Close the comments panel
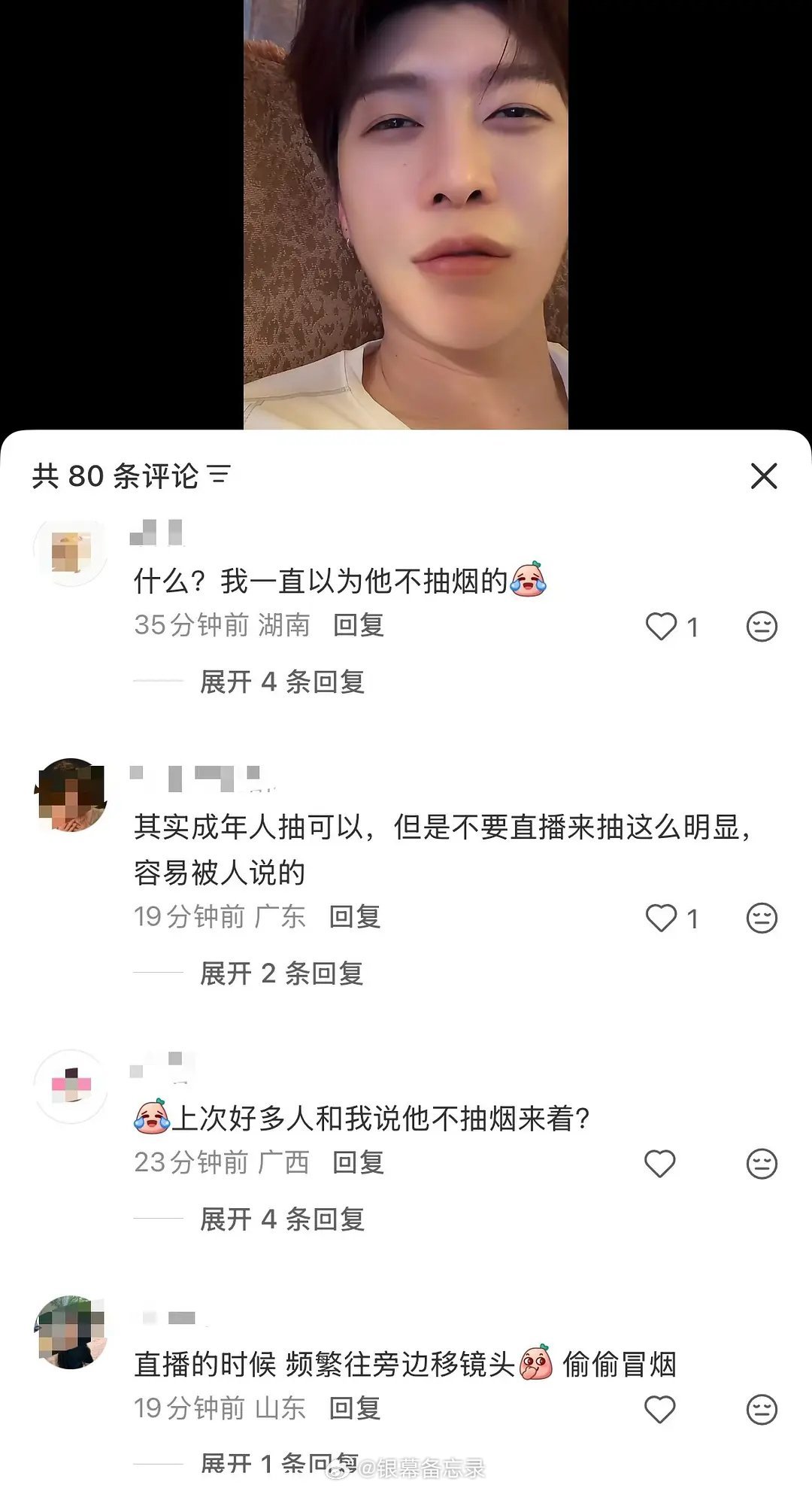Viewport: 812px width, 1488px height. click(x=765, y=475)
